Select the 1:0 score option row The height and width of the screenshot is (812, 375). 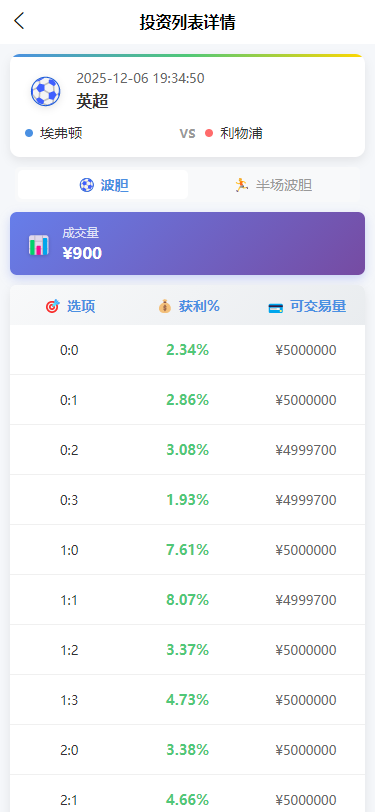click(188, 550)
